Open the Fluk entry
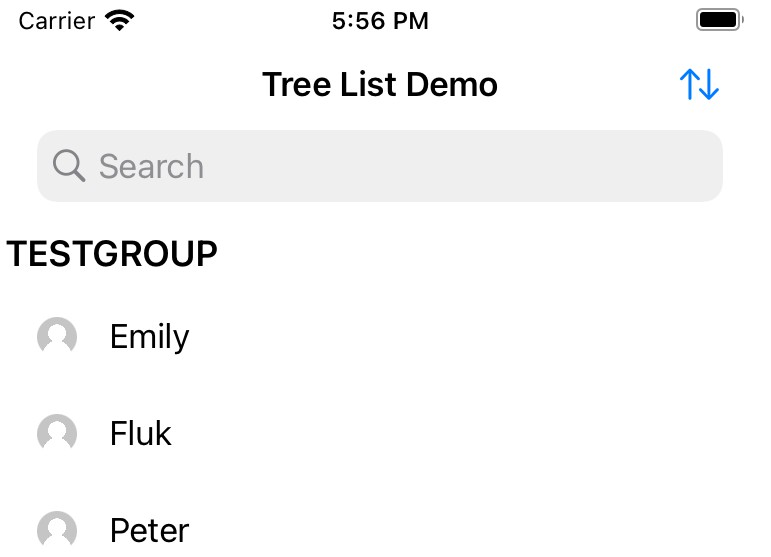Image resolution: width=771 pixels, height=557 pixels. [141, 434]
